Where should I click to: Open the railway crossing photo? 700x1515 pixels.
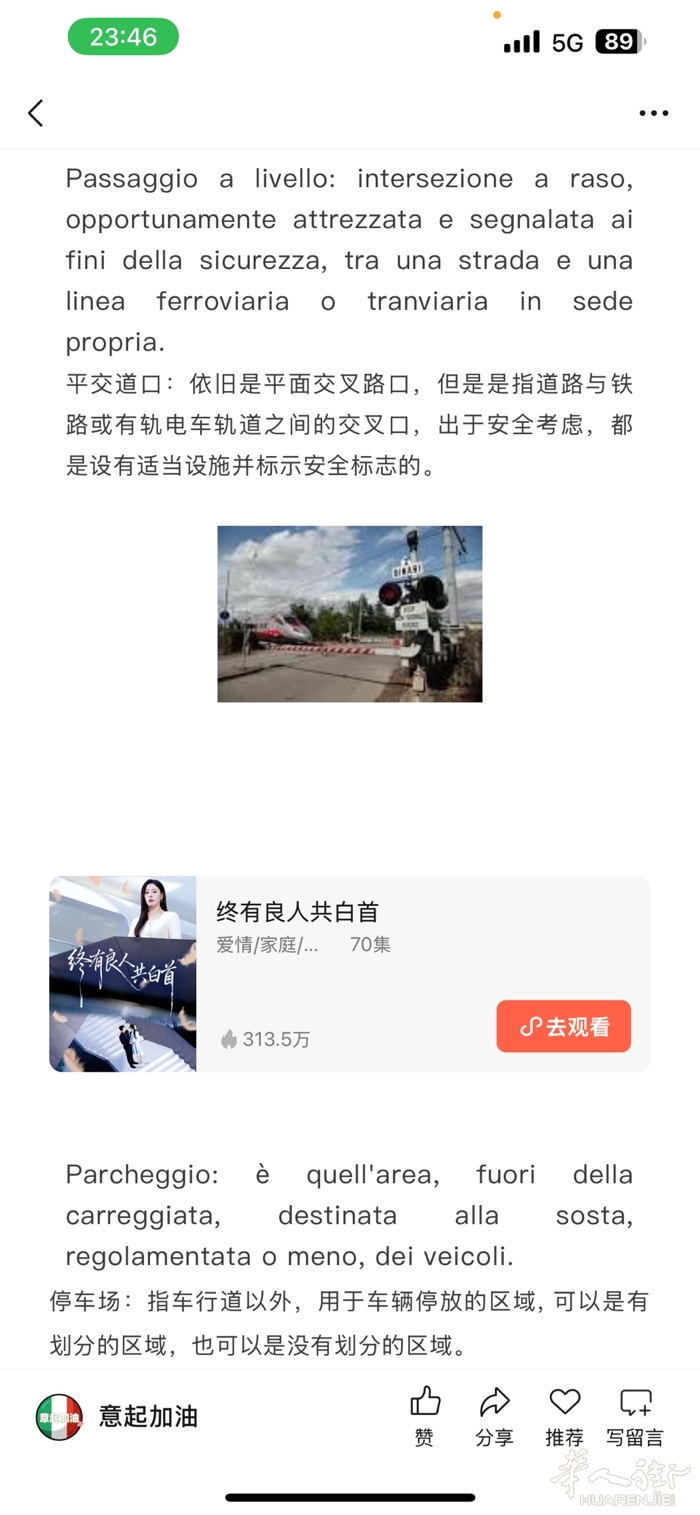350,613
